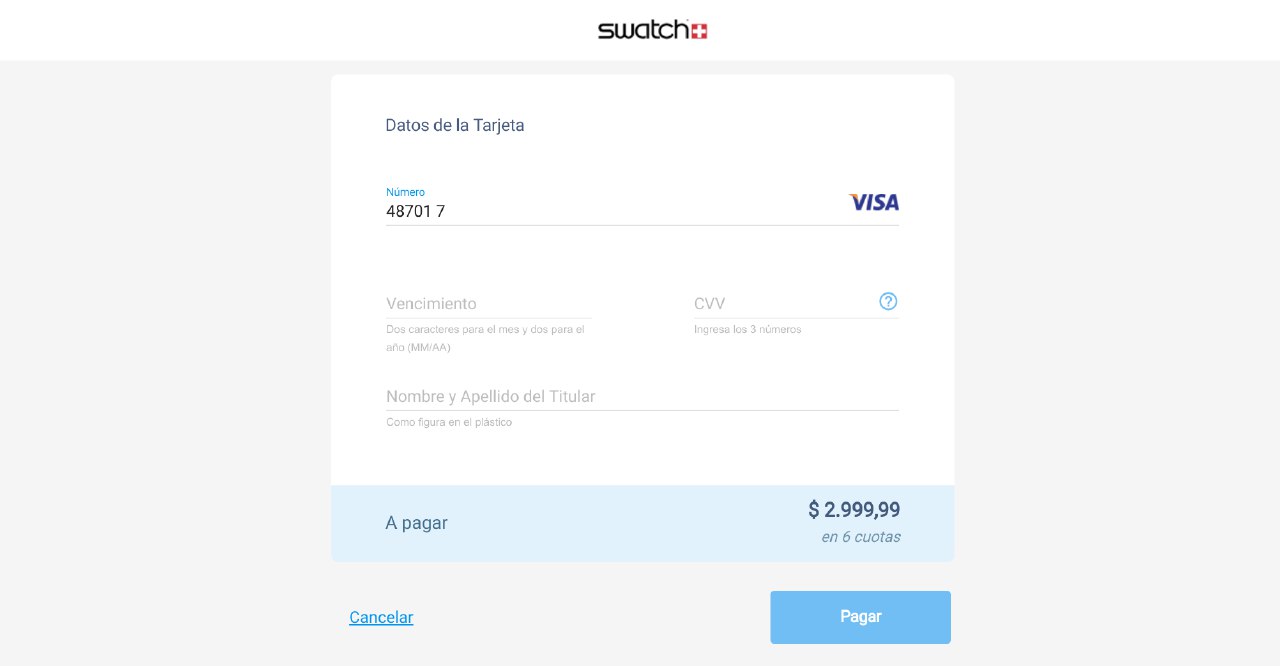
Task: Tap the Cancelar link
Action: click(x=381, y=617)
